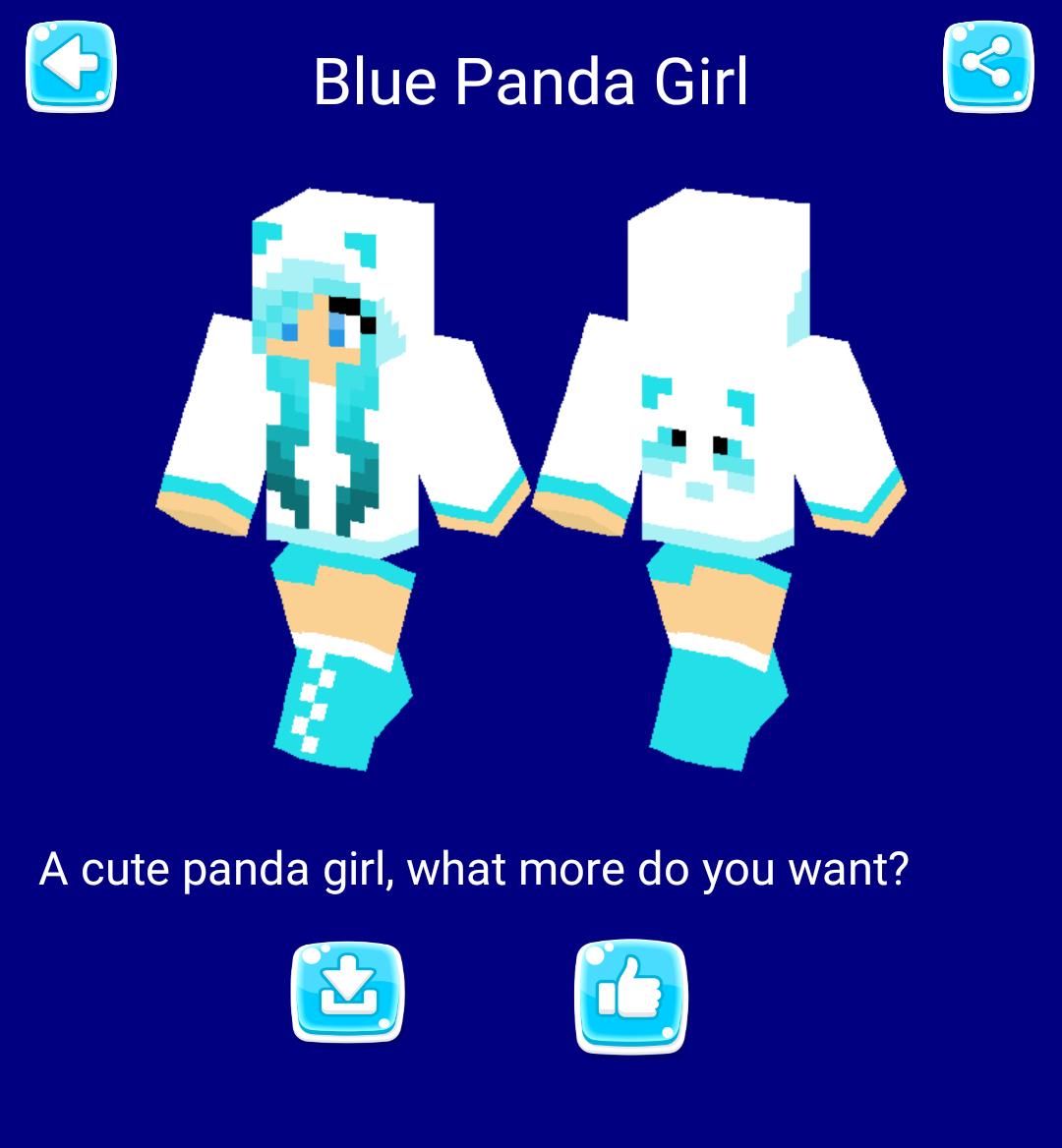Image resolution: width=1062 pixels, height=1148 pixels.
Task: Go back using the arrow button
Action: point(71,68)
